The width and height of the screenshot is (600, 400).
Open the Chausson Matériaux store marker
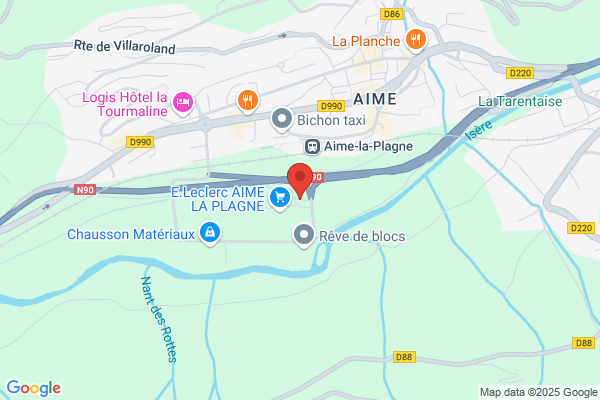pyautogui.click(x=210, y=233)
